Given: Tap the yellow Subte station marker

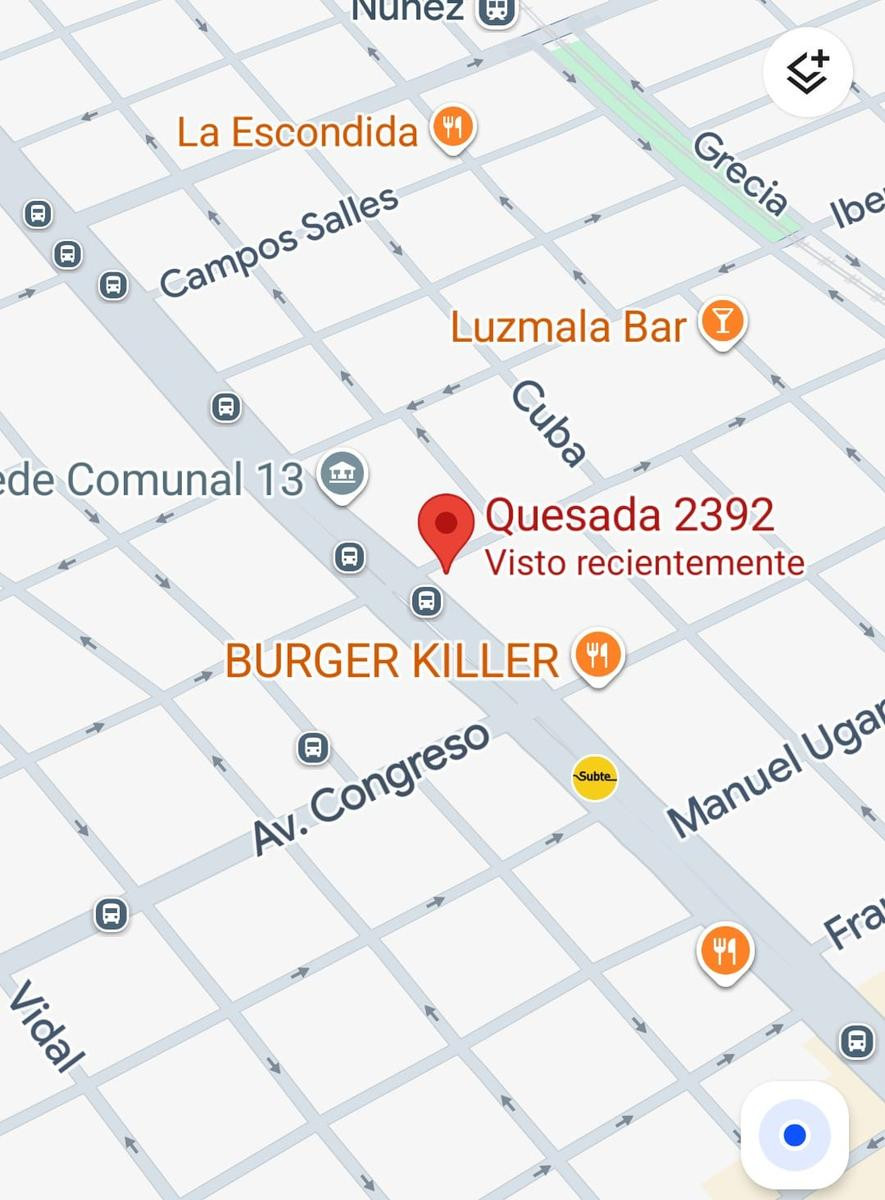Looking at the screenshot, I should click(x=595, y=777).
